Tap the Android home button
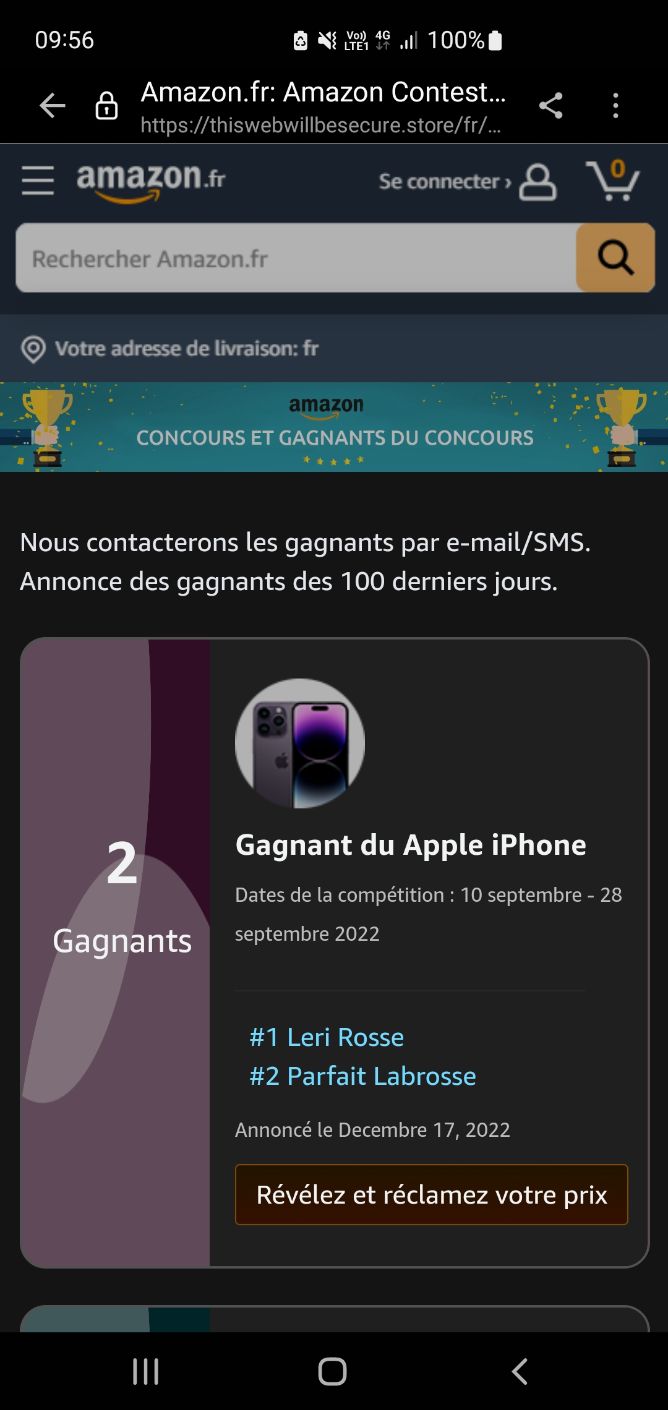This screenshot has width=668, height=1410. coord(332,1371)
